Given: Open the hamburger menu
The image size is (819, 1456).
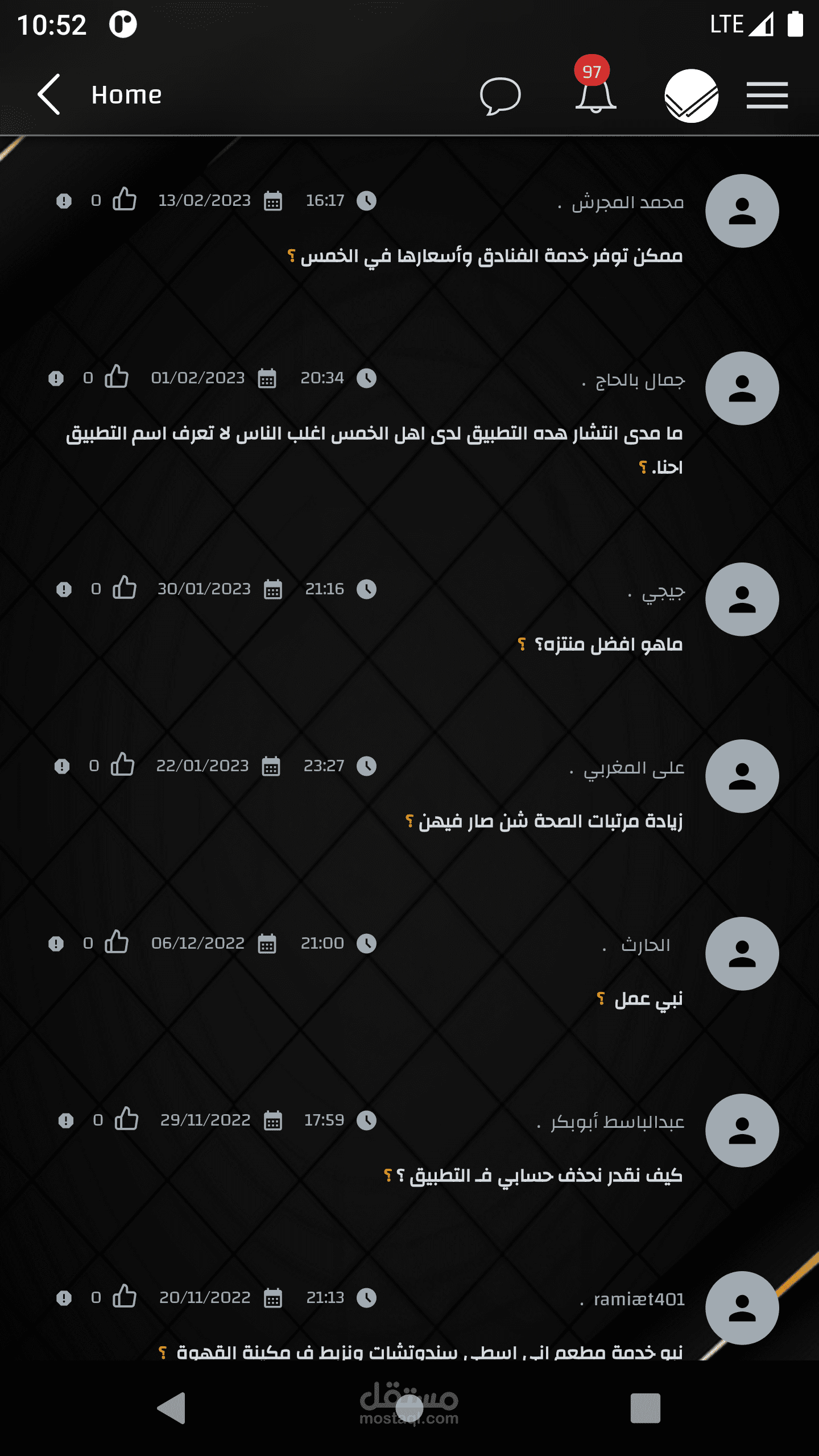Looking at the screenshot, I should click(767, 95).
